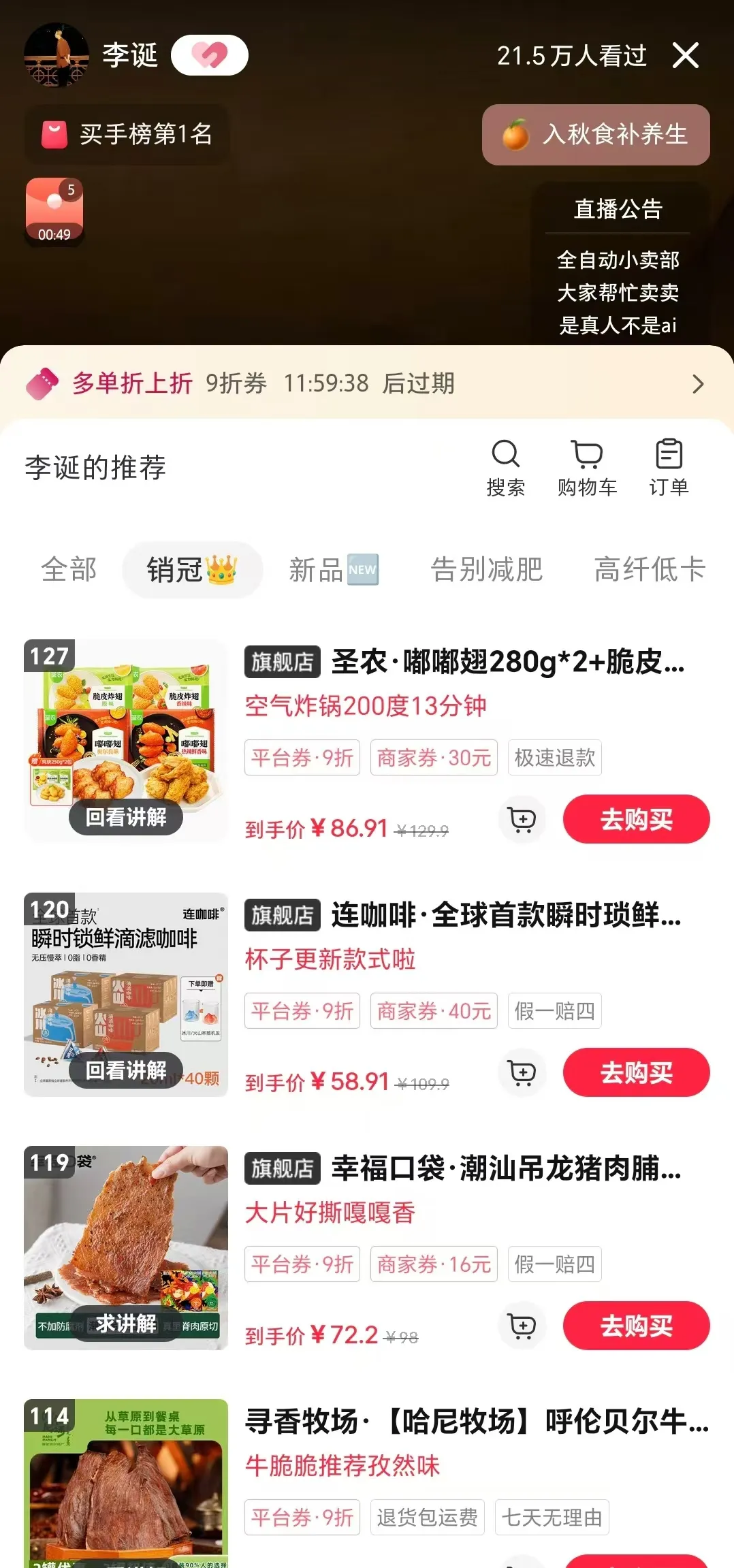The height and width of the screenshot is (1568, 734).
Task: Tap 去购买 for 圣农 嘟嘟翅
Action: 636,819
